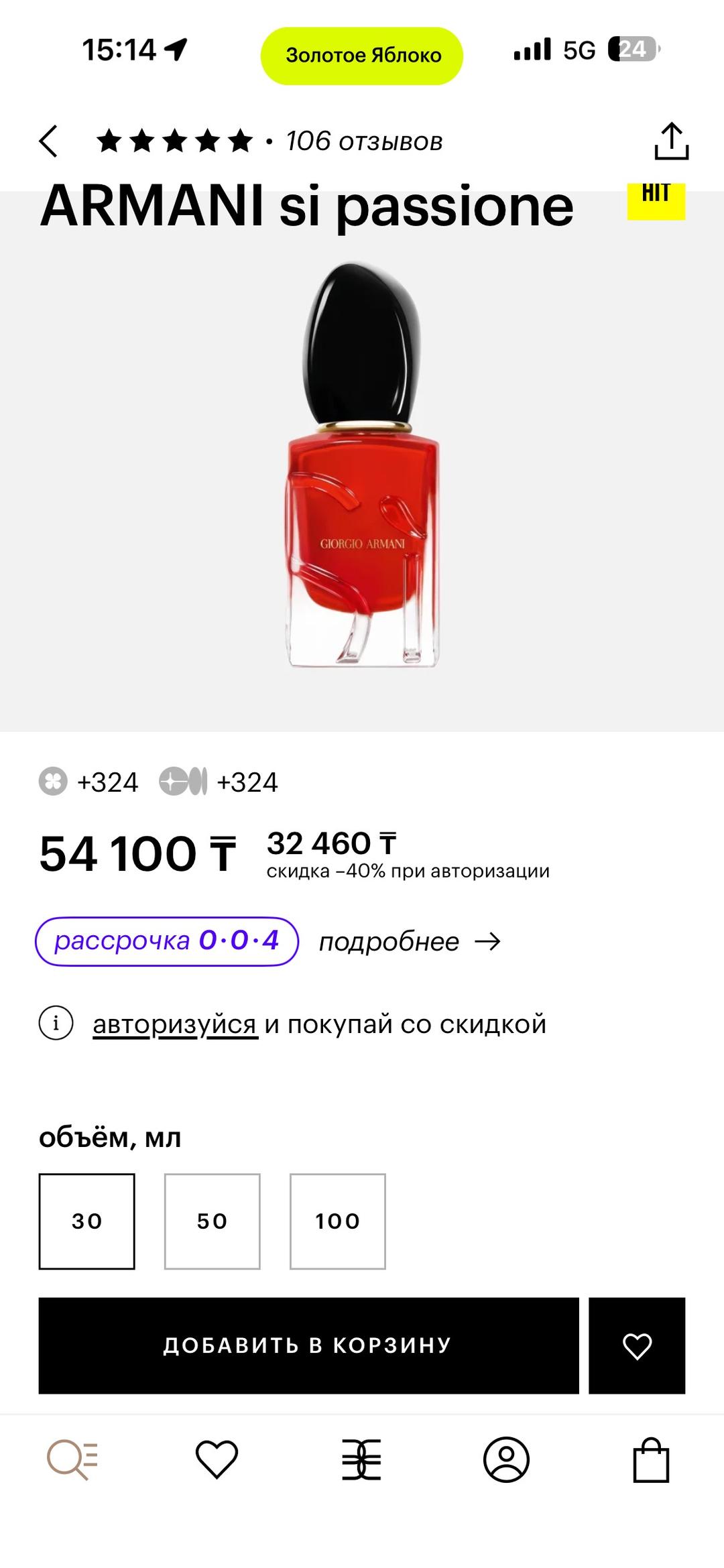
Task: Select 30 ml volume
Action: (x=87, y=1221)
